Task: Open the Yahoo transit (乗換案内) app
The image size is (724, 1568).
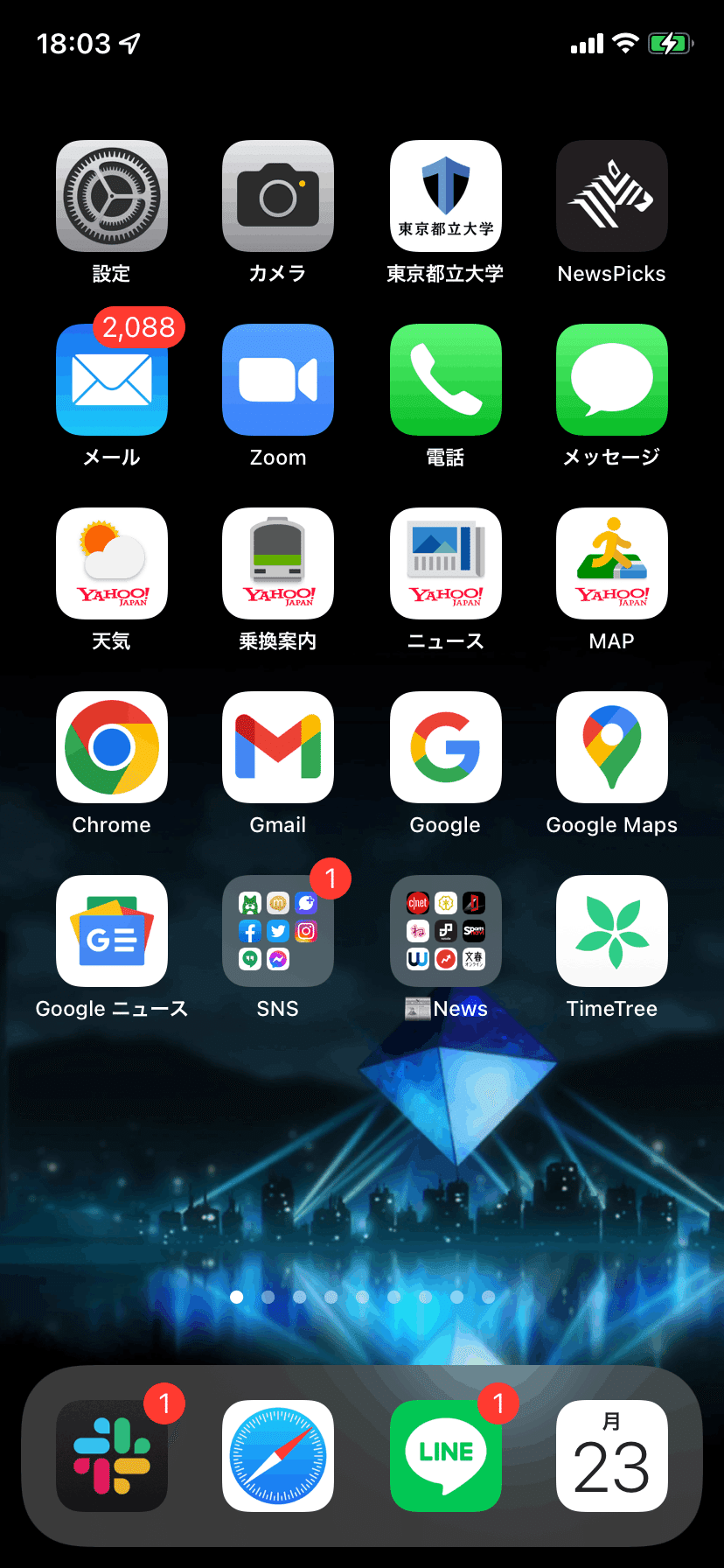Action: pyautogui.click(x=278, y=563)
